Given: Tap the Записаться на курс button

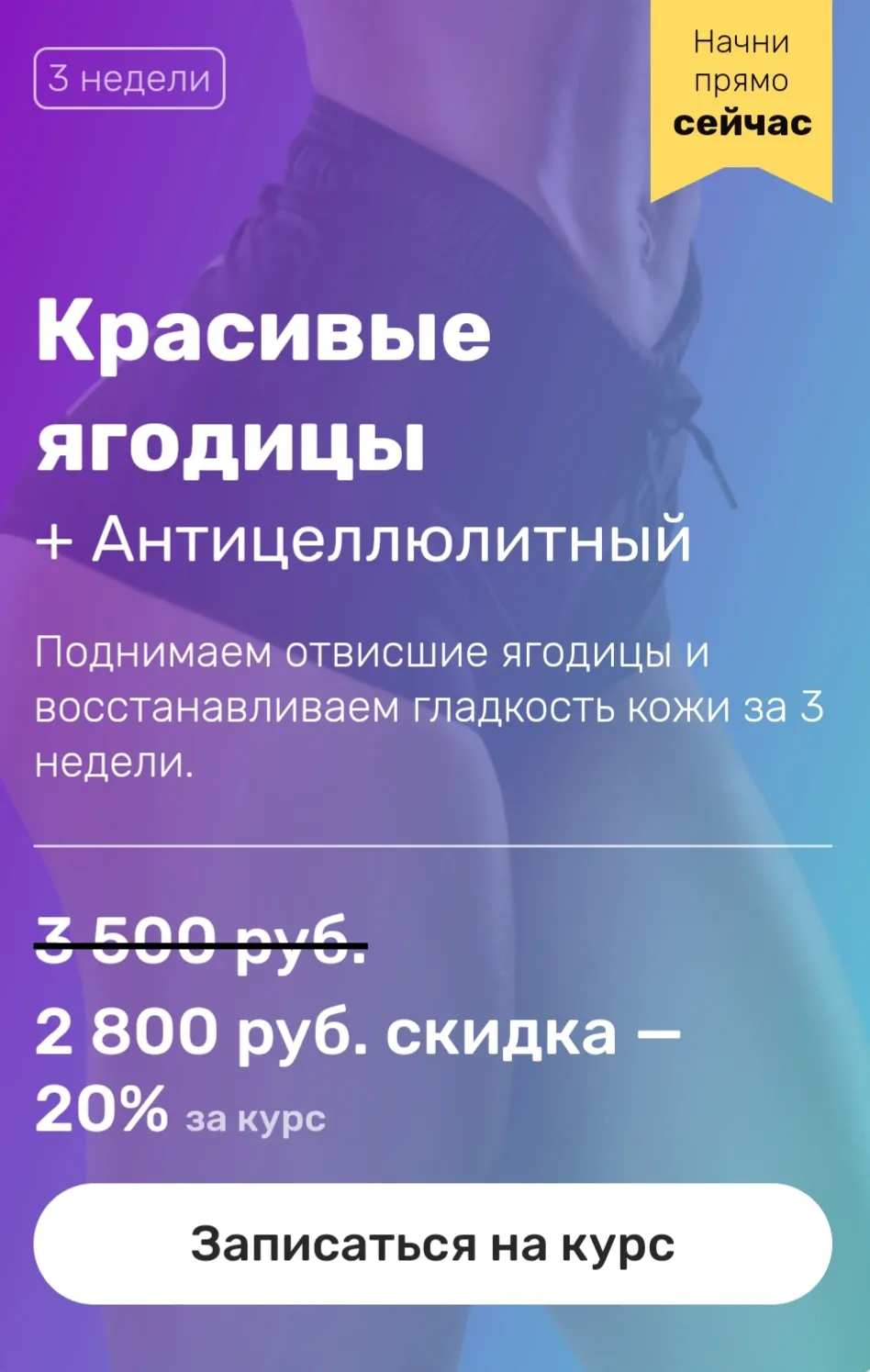Looking at the screenshot, I should (x=432, y=1244).
